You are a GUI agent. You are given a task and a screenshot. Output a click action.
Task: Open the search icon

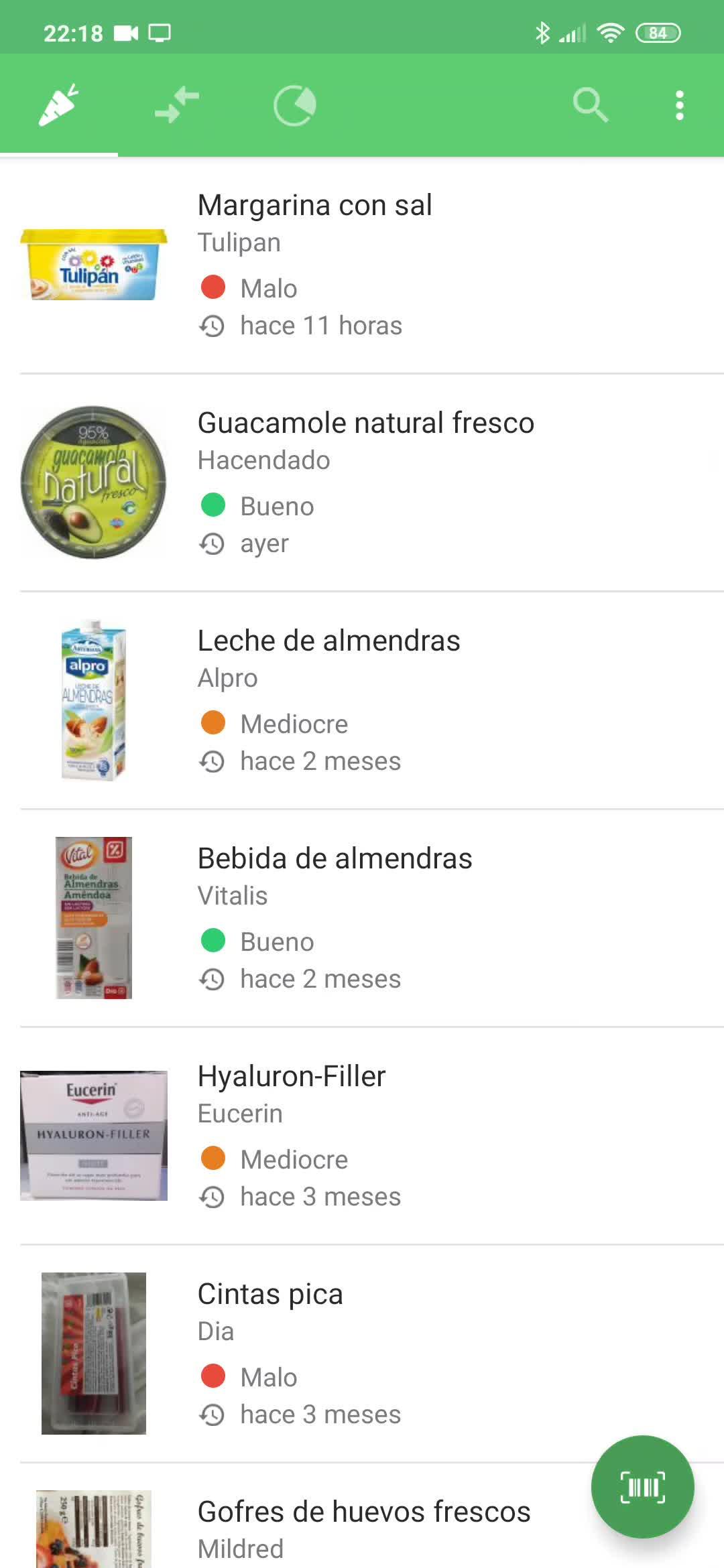pos(590,105)
